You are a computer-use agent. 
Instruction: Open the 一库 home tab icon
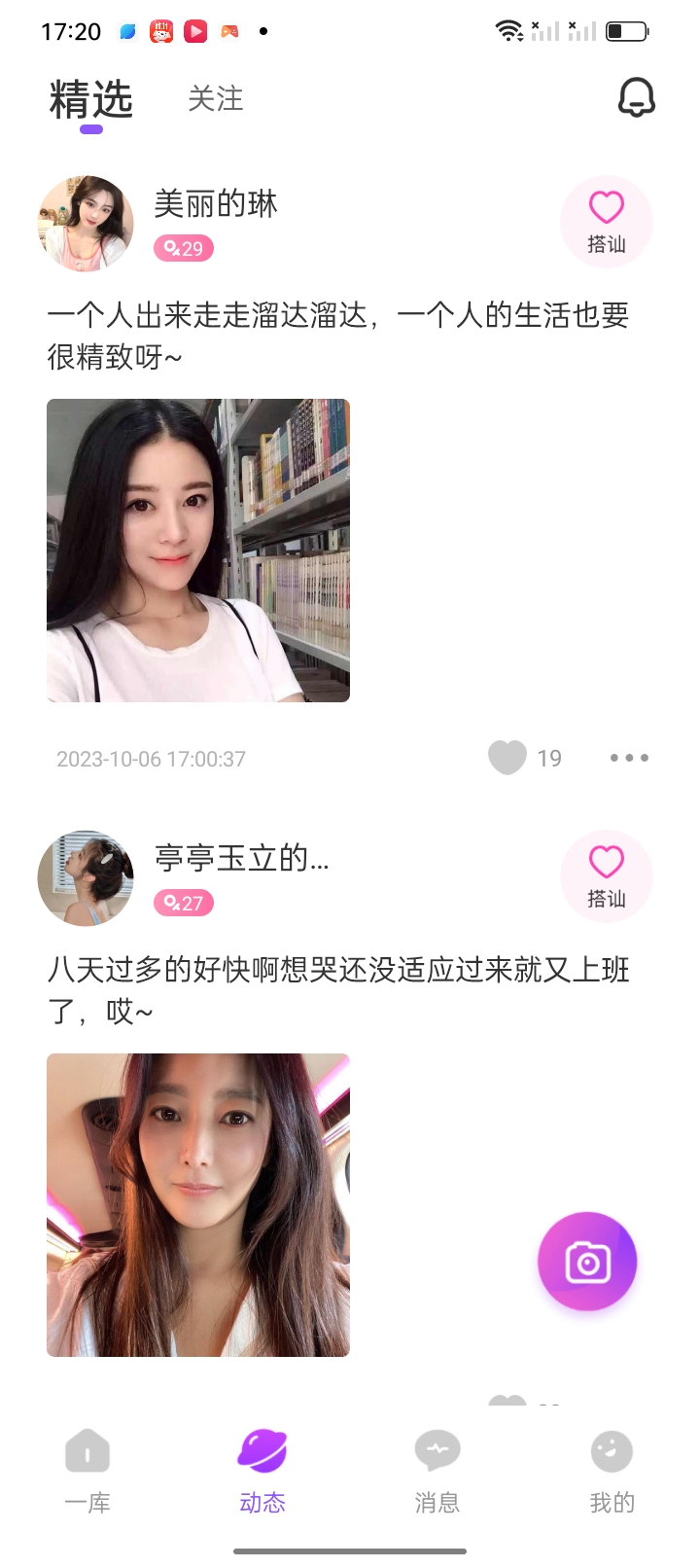click(87, 1449)
